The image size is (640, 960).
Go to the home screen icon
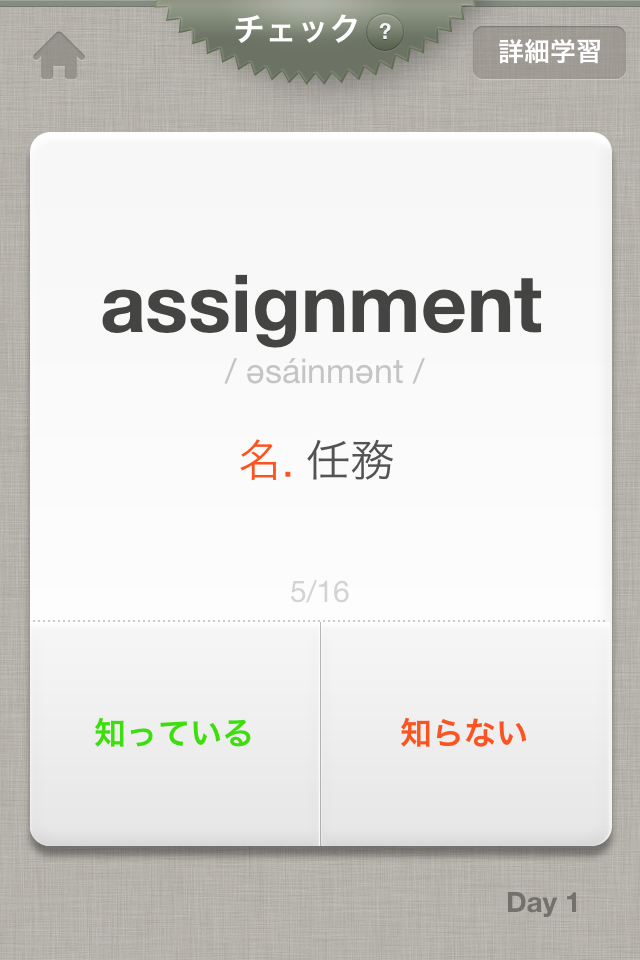[59, 55]
